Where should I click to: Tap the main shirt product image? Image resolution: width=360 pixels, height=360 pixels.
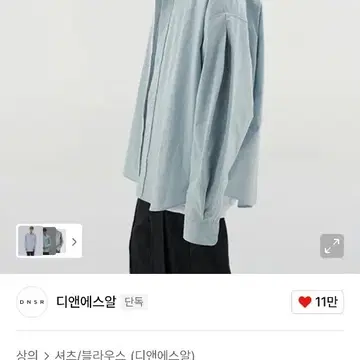click(180, 137)
